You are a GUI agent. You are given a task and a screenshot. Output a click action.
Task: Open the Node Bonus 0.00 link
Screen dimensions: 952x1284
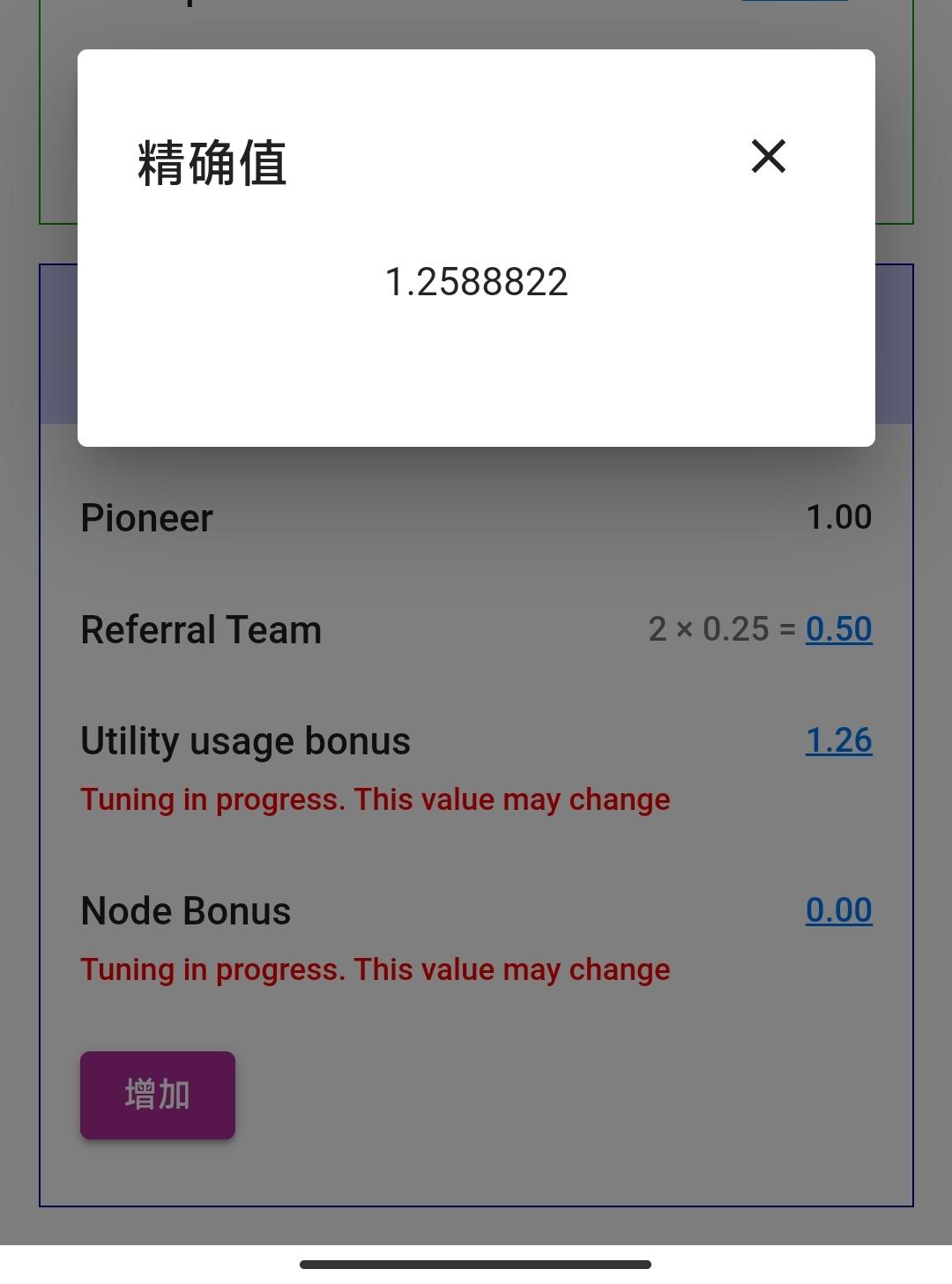point(838,910)
